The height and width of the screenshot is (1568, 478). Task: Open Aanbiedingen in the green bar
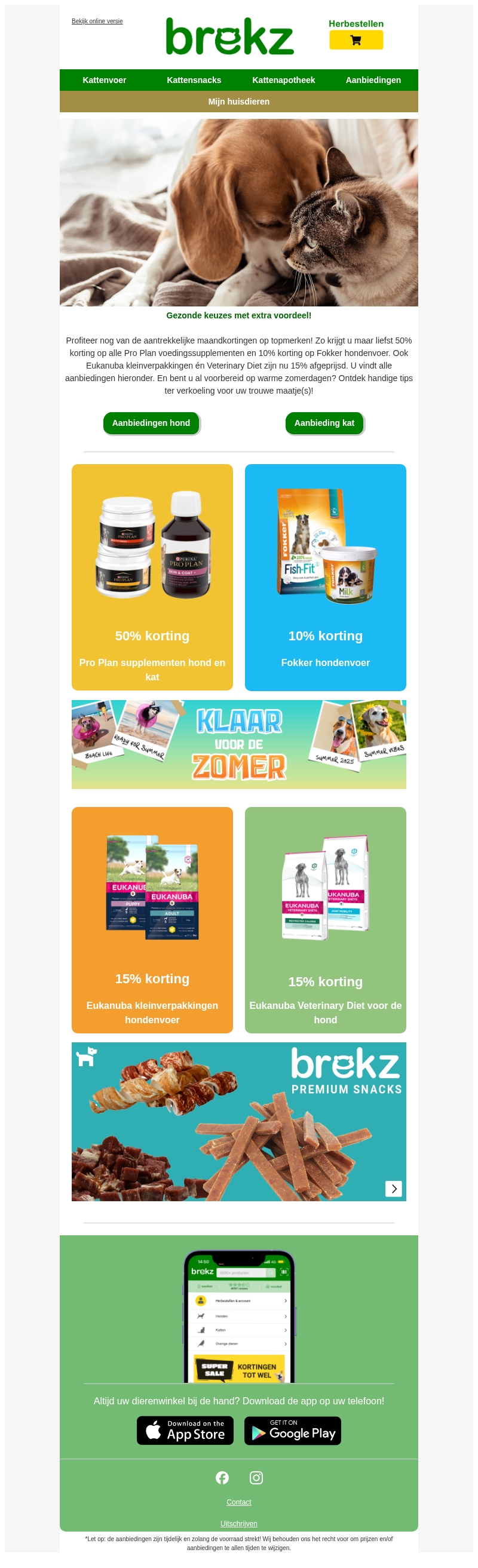coord(373,79)
